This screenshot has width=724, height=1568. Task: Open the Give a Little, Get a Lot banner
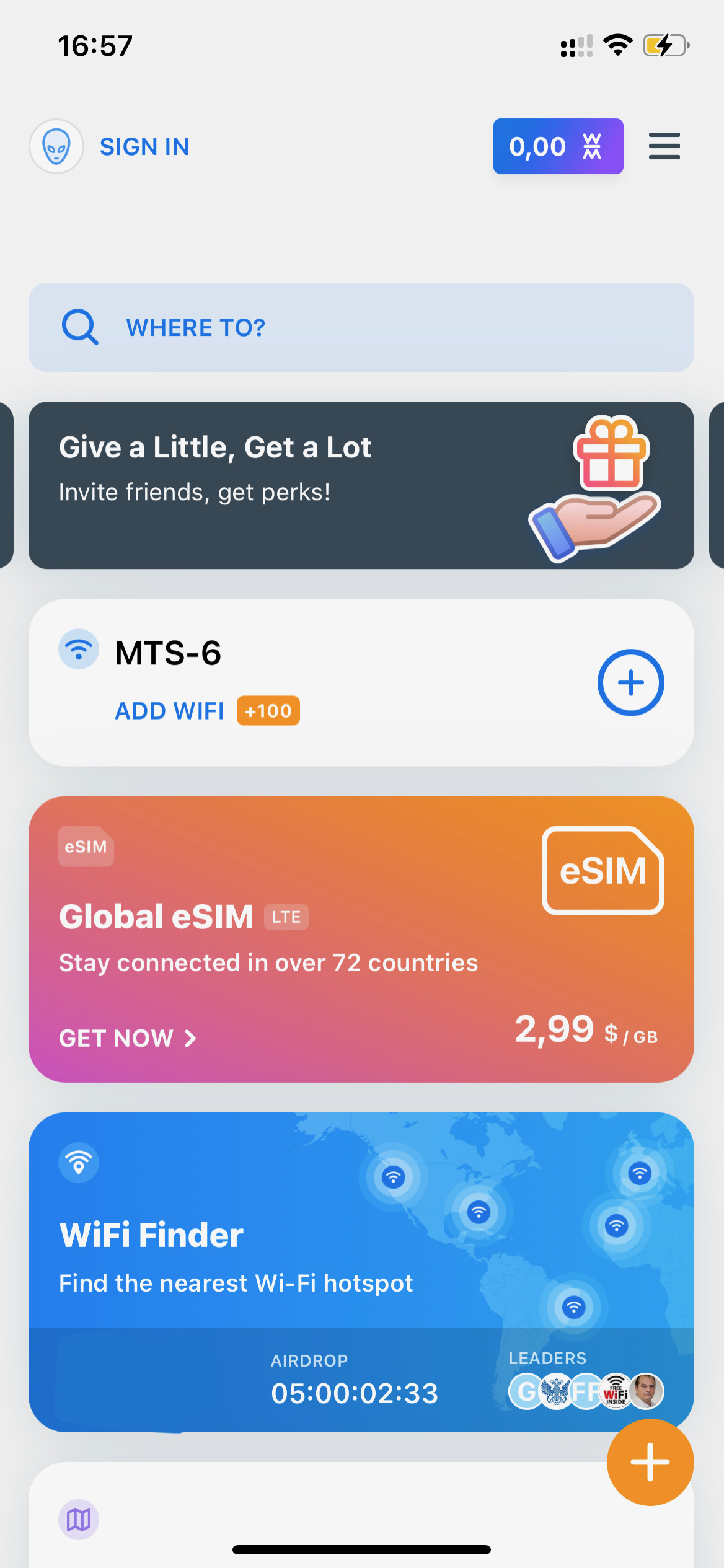tap(361, 485)
